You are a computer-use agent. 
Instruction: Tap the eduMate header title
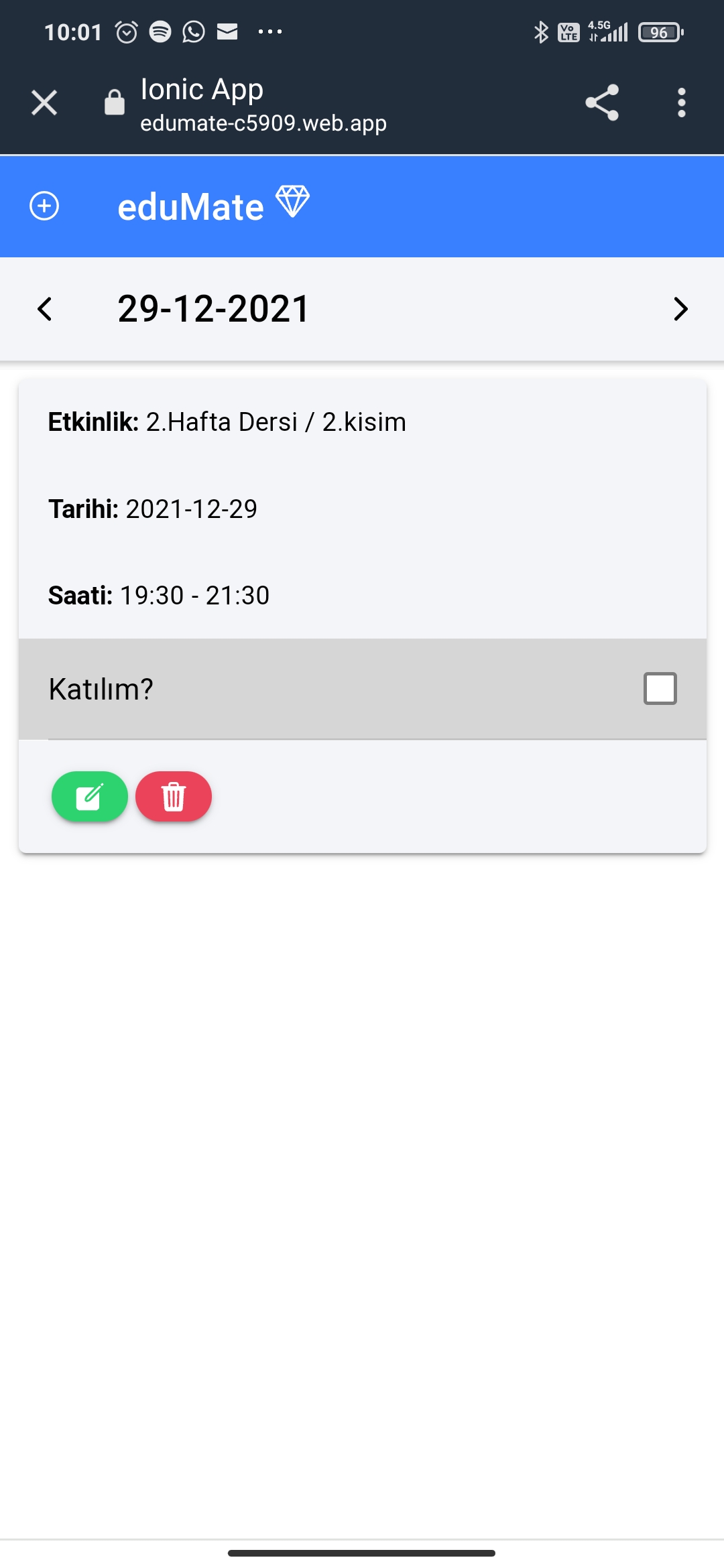point(191,206)
